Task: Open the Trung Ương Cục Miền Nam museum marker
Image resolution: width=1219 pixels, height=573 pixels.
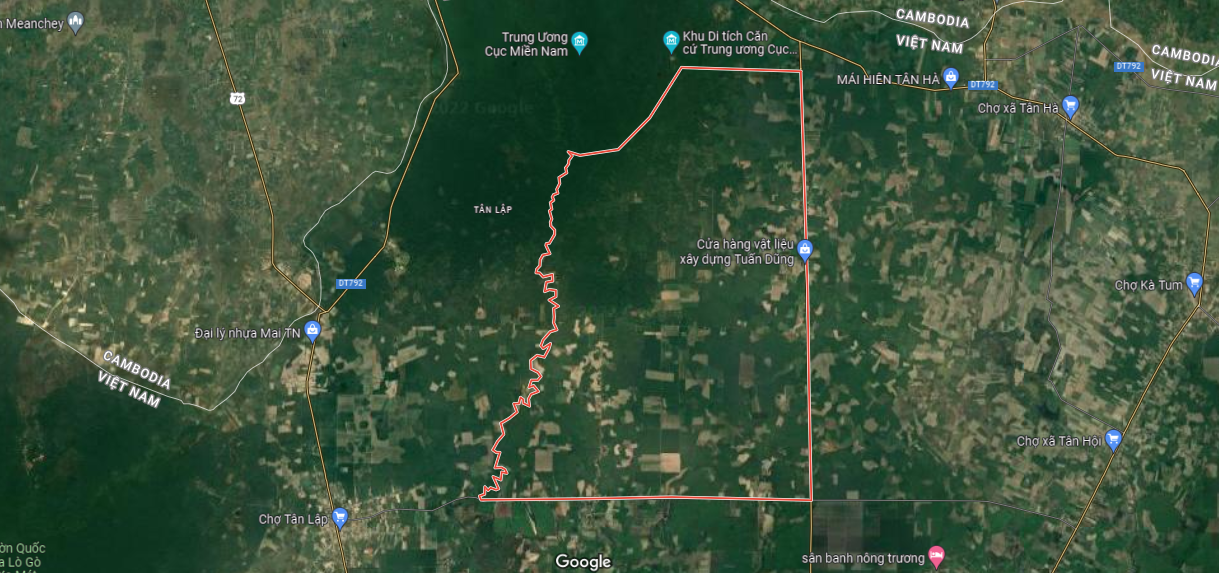Action: pyautogui.click(x=580, y=41)
